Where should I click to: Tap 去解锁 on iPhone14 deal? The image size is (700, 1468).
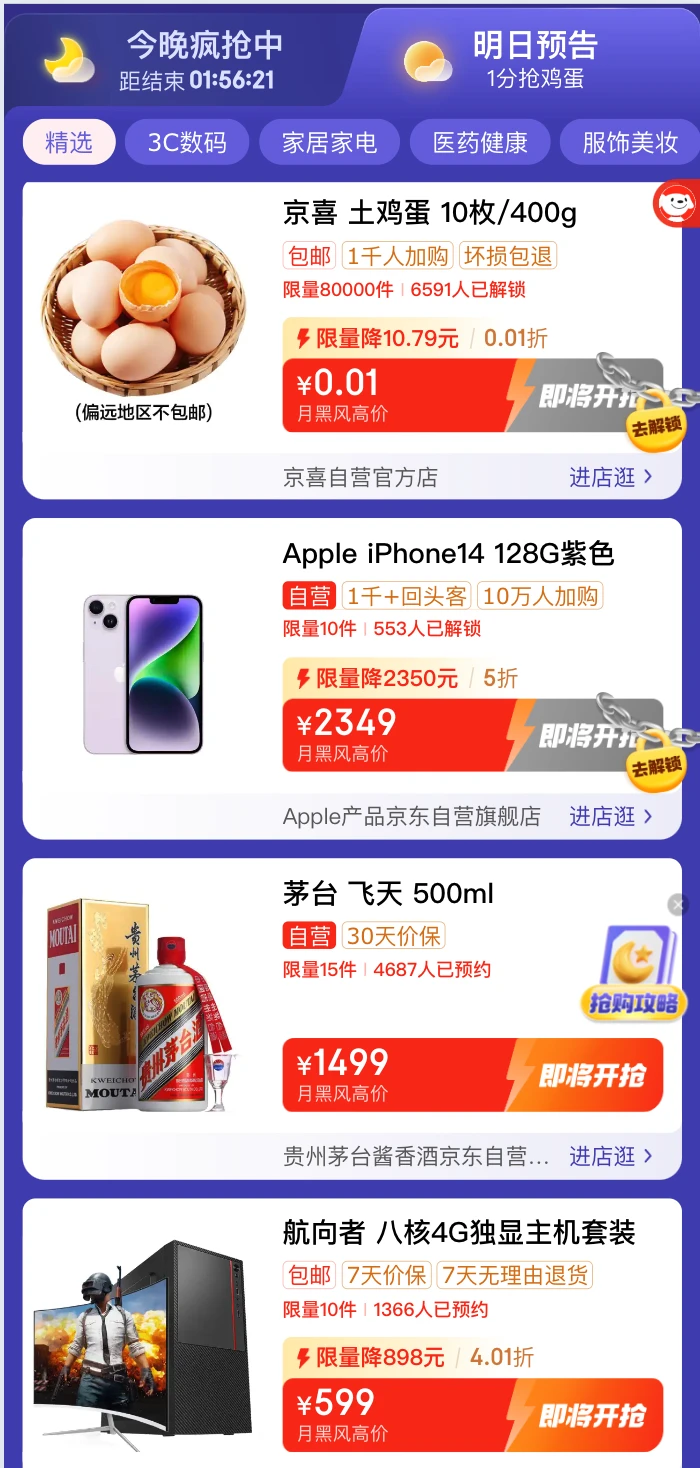coord(655,766)
